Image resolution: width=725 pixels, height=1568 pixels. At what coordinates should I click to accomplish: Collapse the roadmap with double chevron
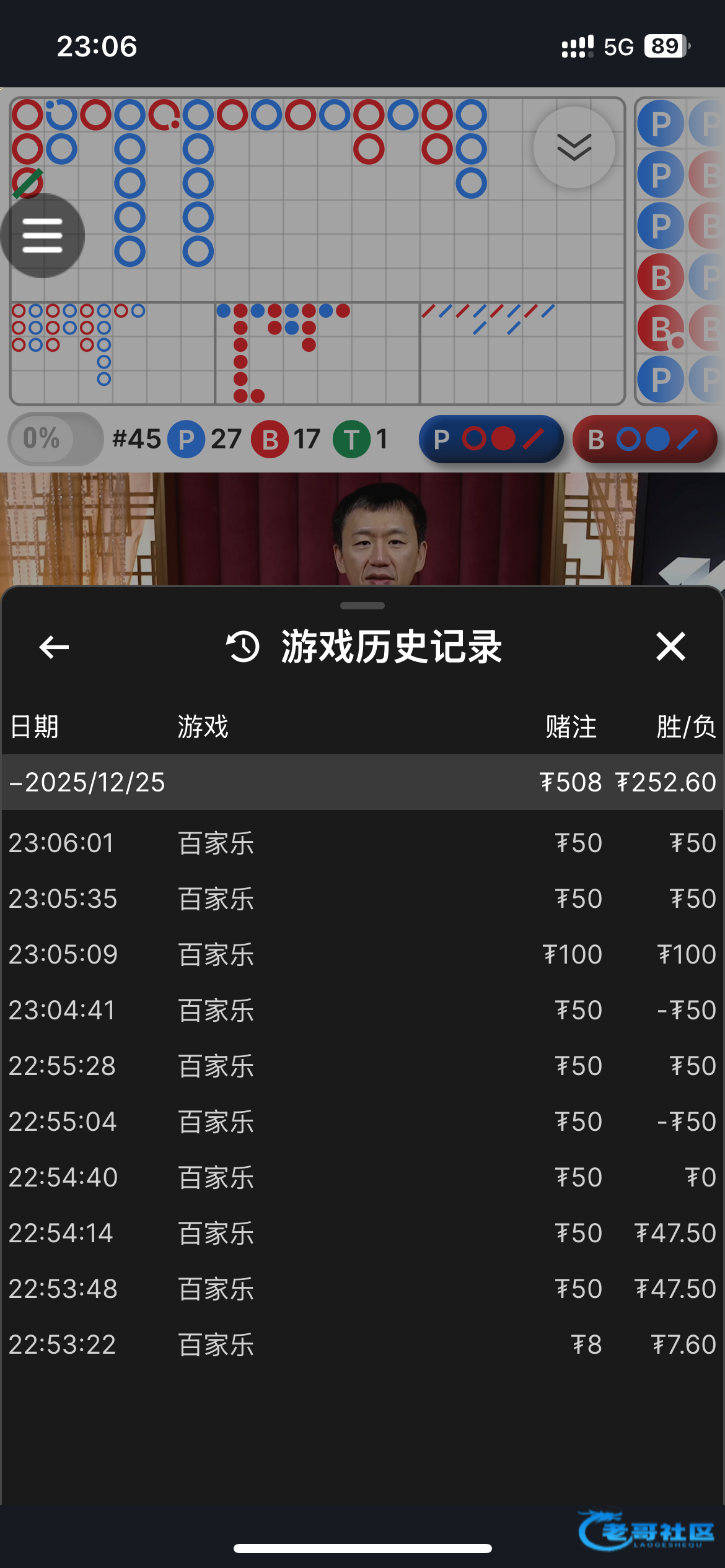click(574, 147)
